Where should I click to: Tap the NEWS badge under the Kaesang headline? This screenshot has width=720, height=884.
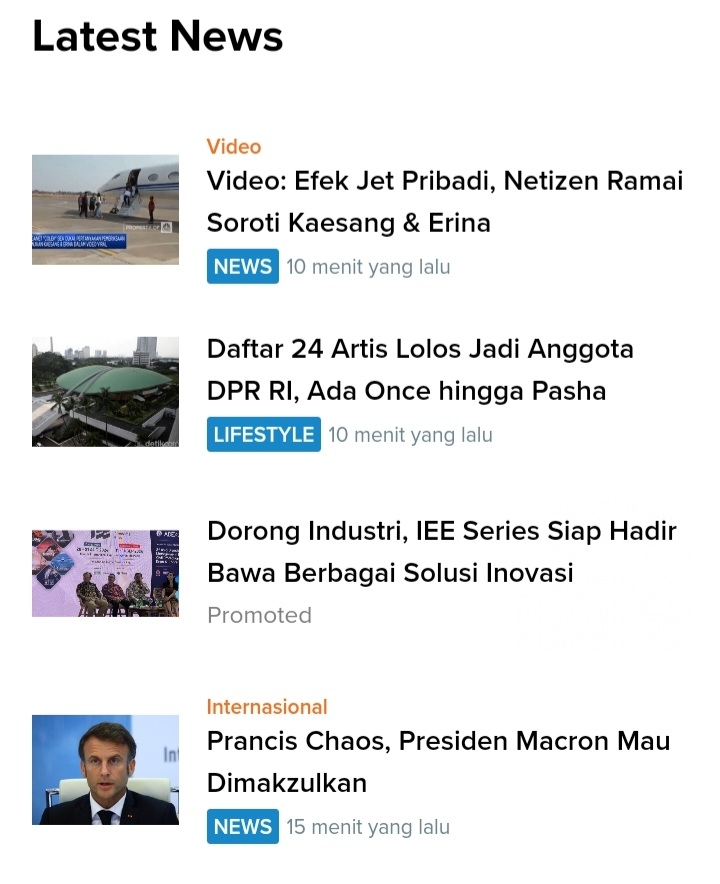coord(243,267)
